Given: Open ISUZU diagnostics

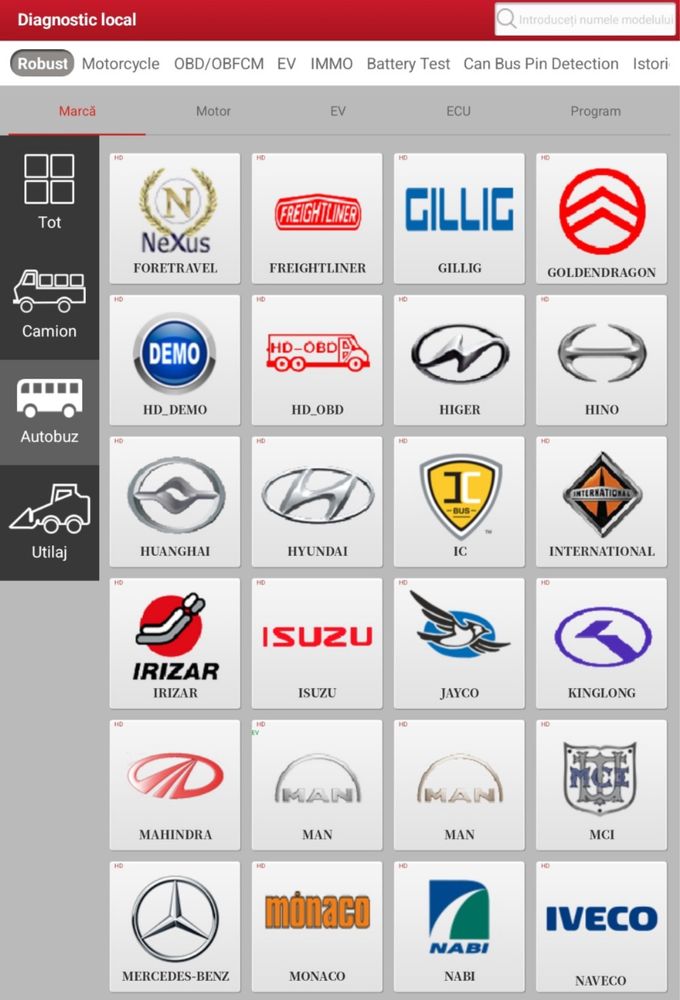Looking at the screenshot, I should [317, 644].
